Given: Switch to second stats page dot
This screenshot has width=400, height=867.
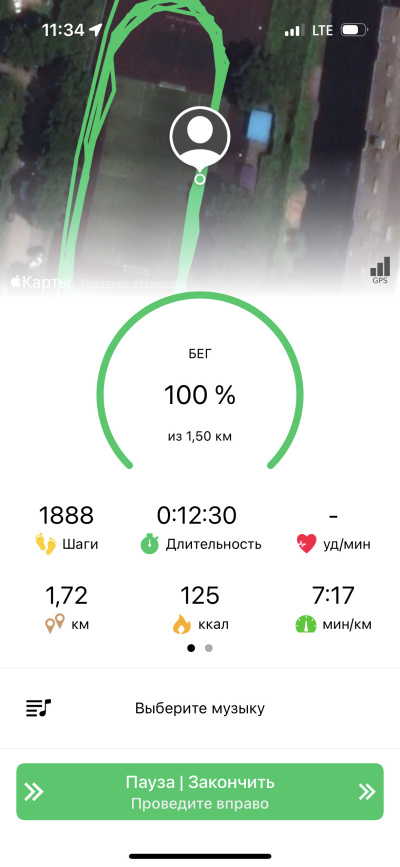Looking at the screenshot, I should 209,648.
